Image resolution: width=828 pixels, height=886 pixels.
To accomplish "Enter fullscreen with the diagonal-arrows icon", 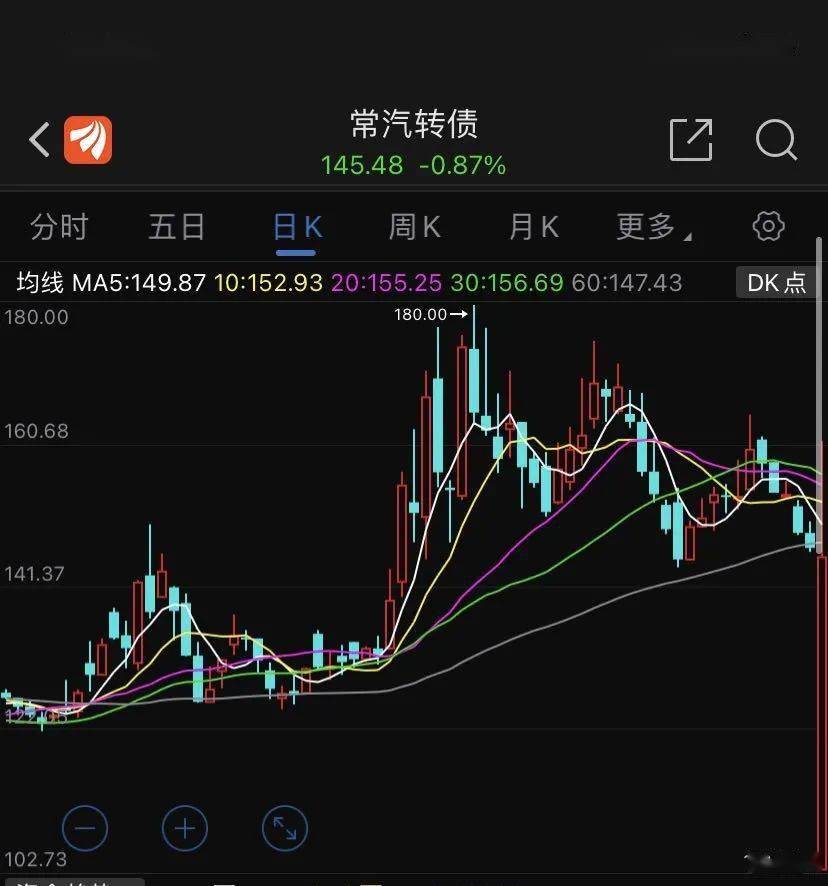I will tap(284, 828).
